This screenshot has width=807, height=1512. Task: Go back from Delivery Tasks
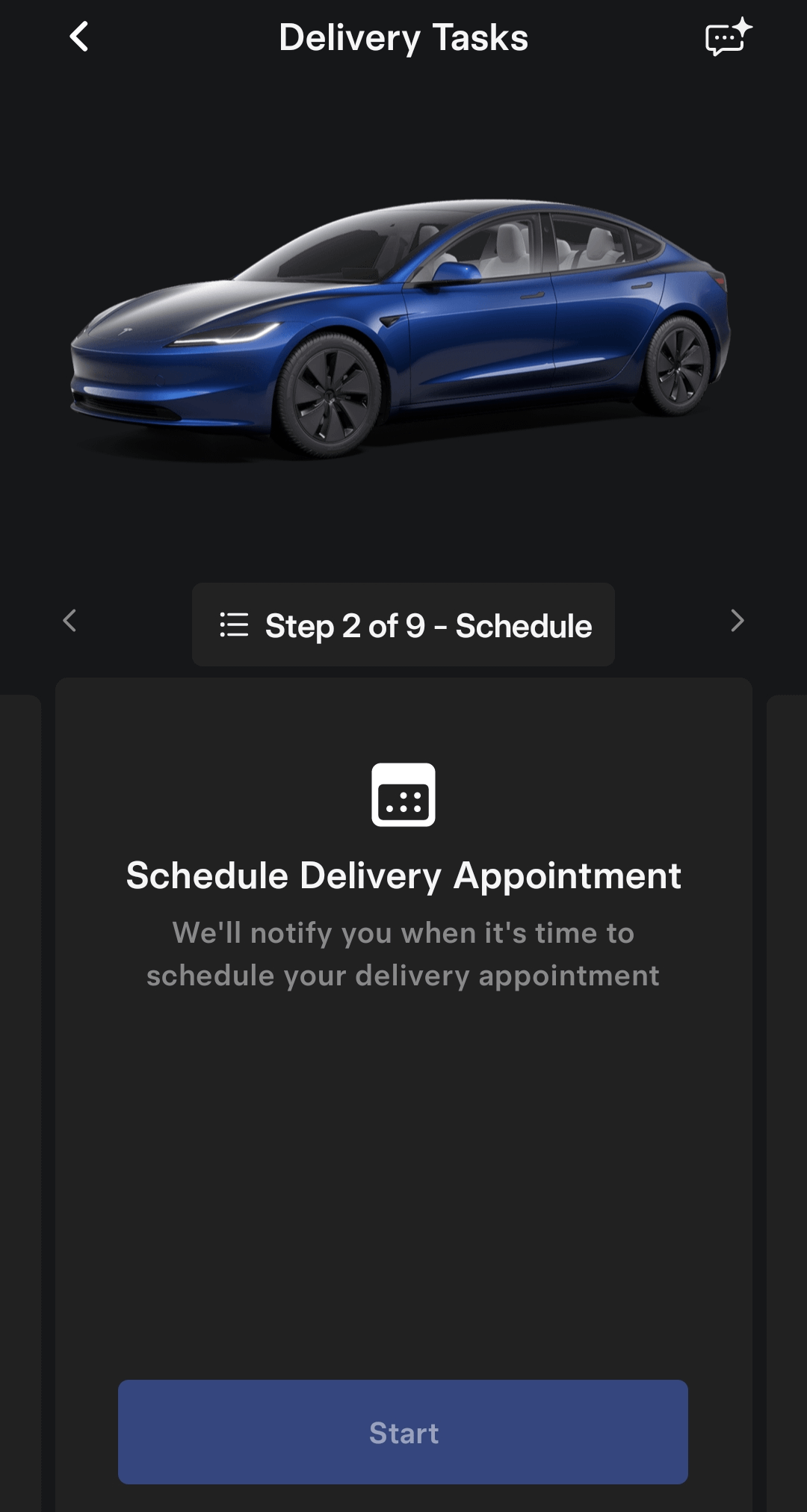(x=79, y=37)
